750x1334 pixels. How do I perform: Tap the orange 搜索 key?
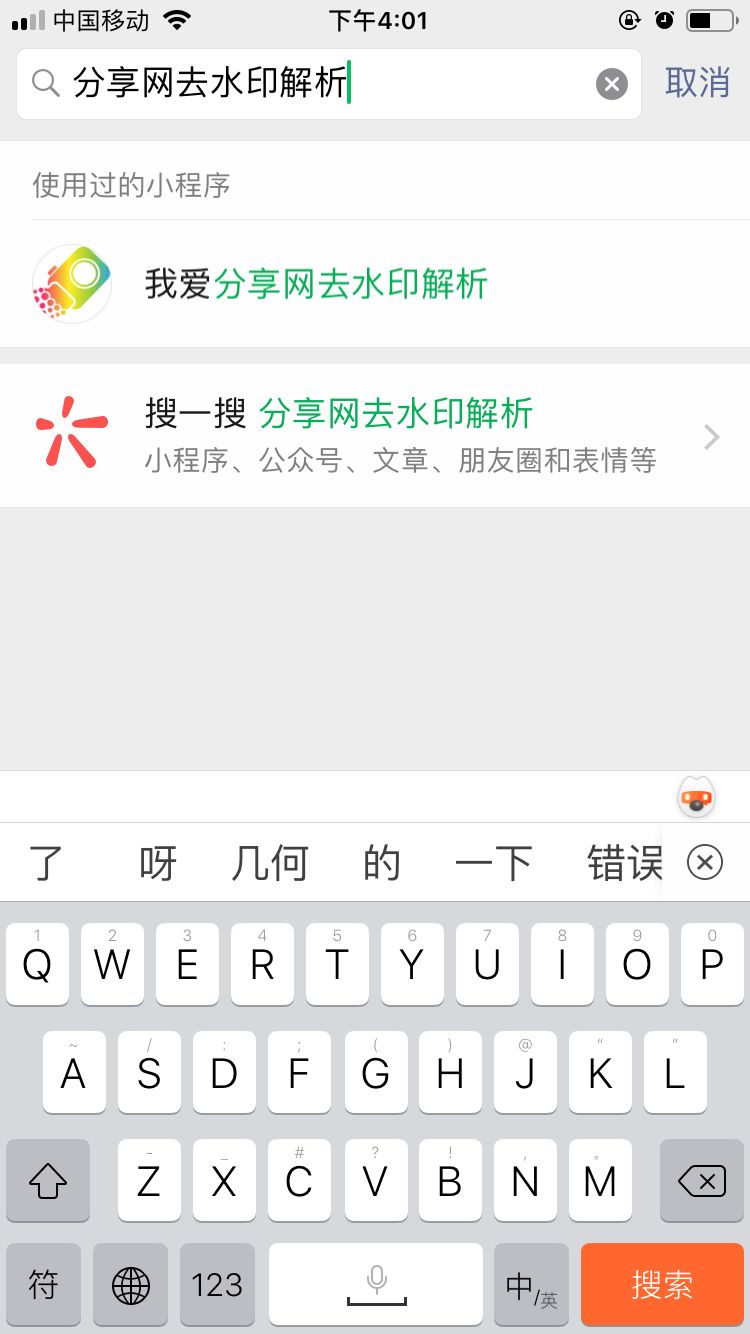point(662,1285)
